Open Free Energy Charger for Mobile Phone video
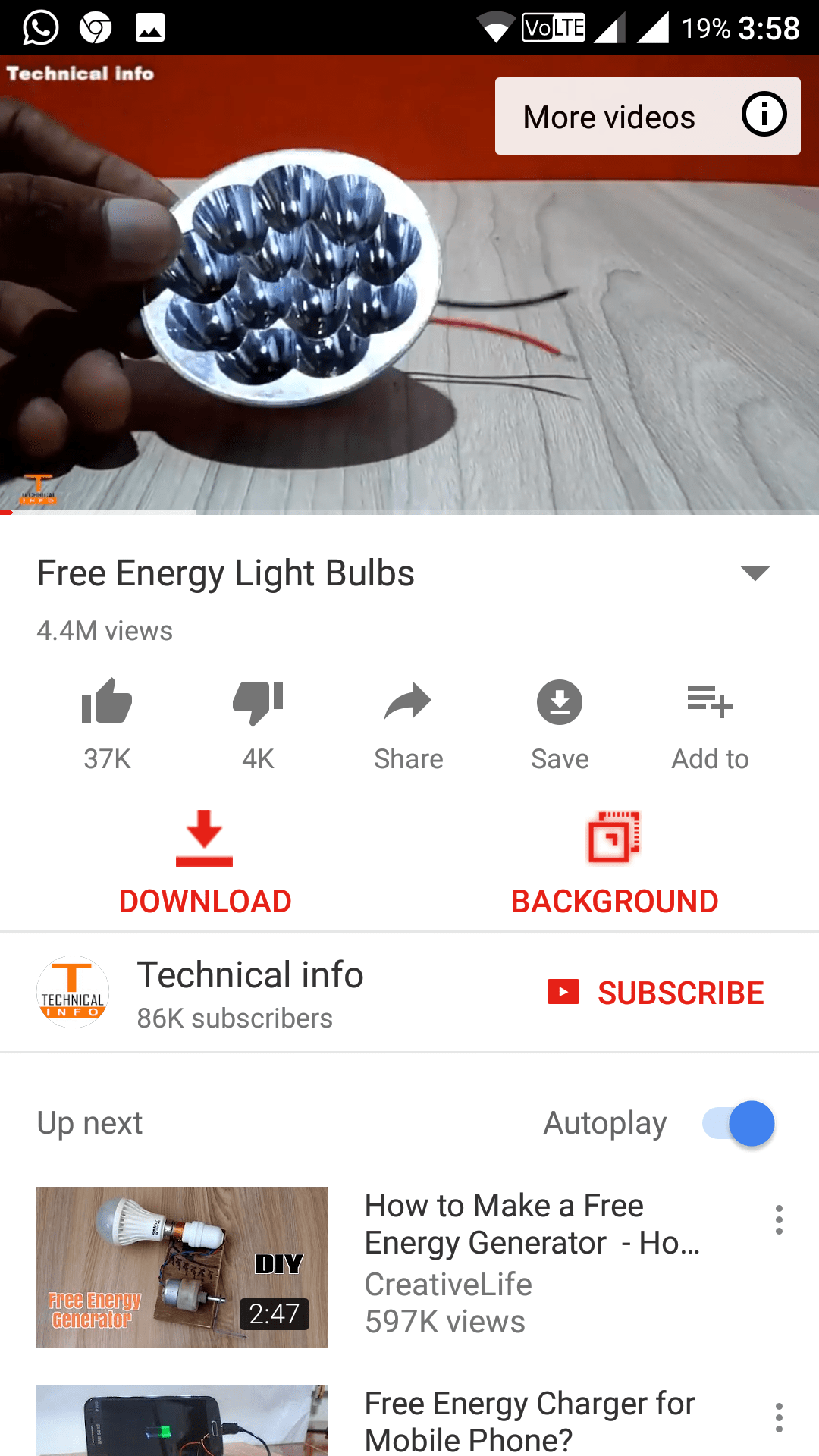The image size is (819, 1456). (531, 1421)
